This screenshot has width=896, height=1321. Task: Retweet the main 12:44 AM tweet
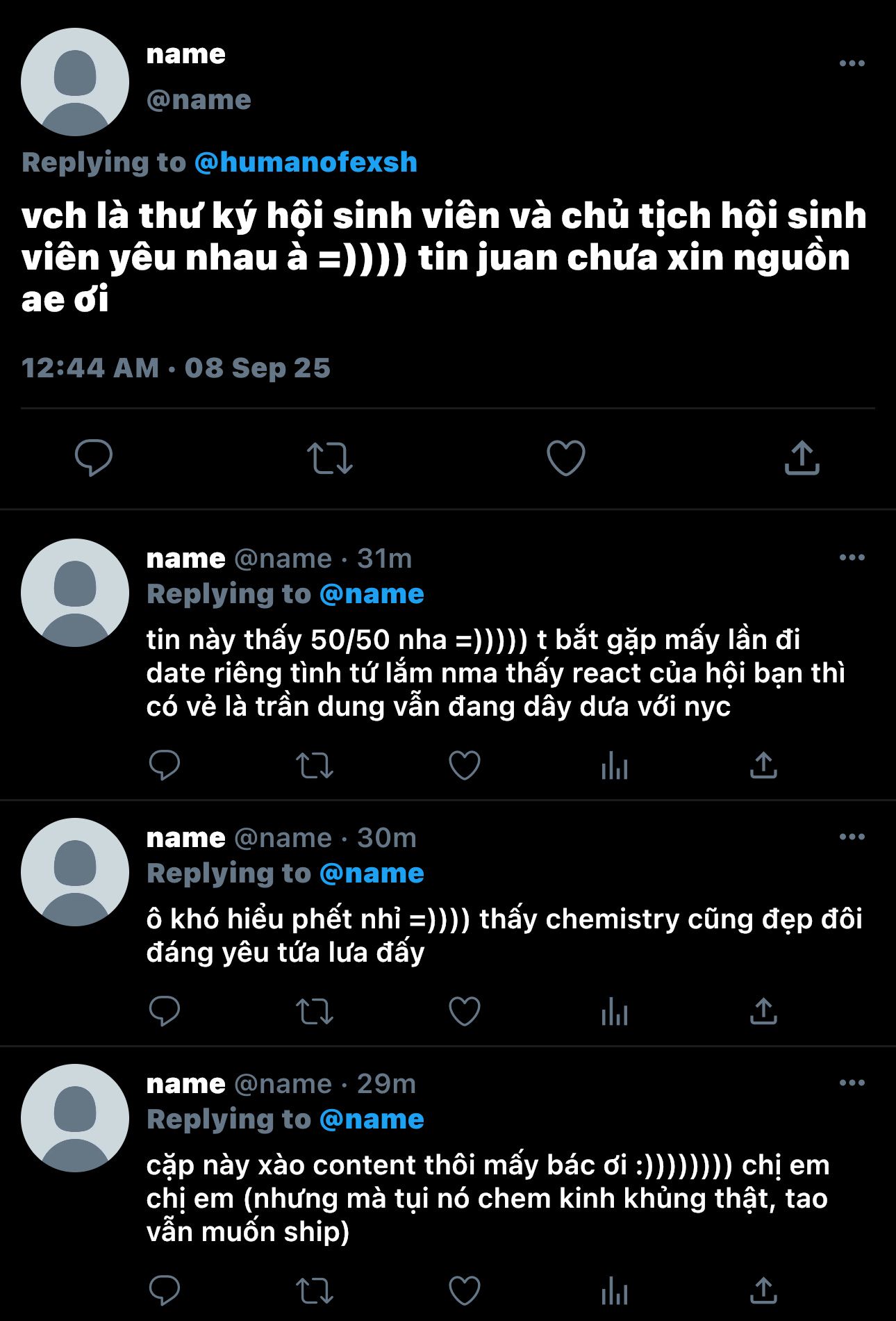(x=330, y=459)
